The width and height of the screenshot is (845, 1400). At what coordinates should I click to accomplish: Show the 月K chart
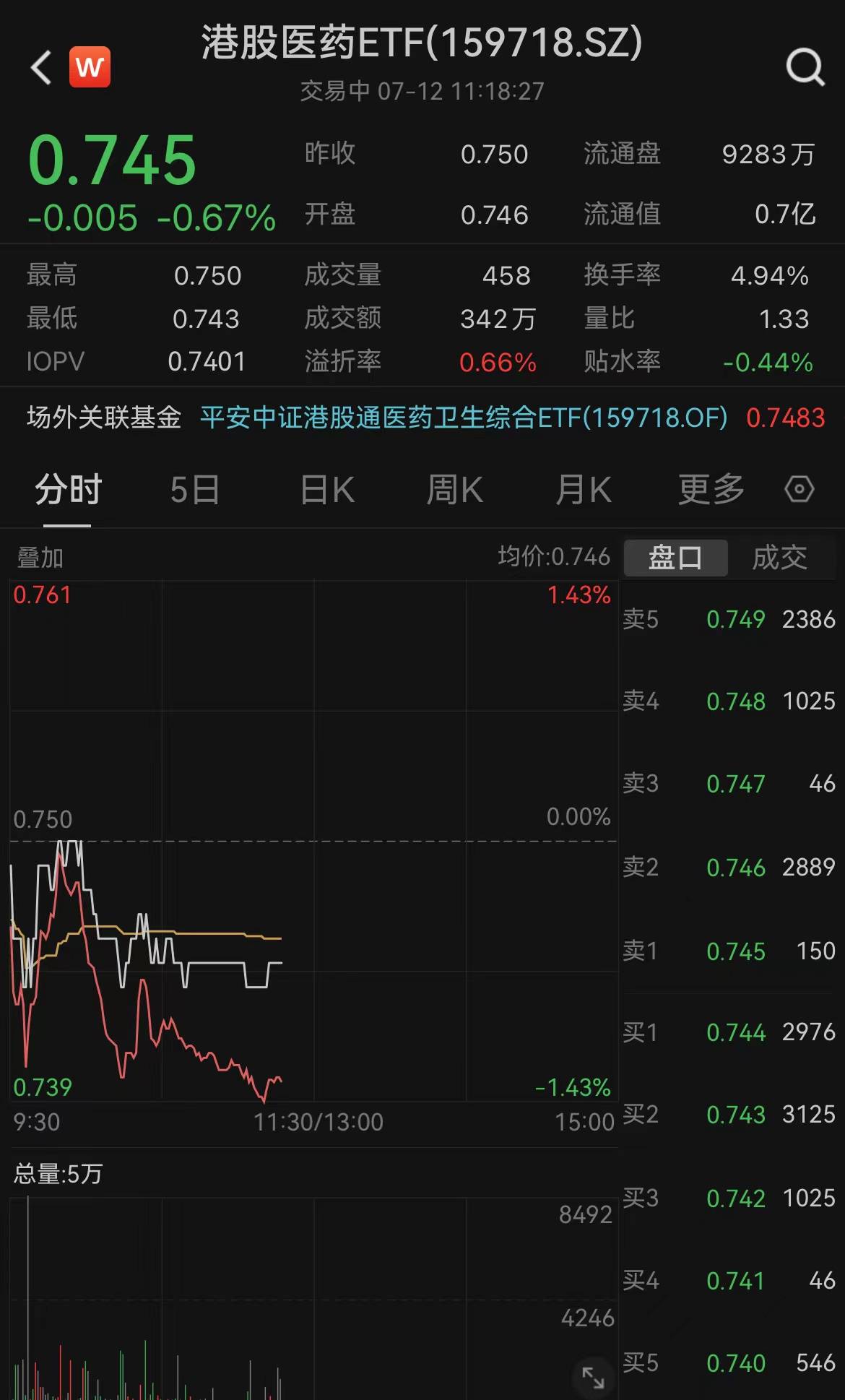(583, 490)
